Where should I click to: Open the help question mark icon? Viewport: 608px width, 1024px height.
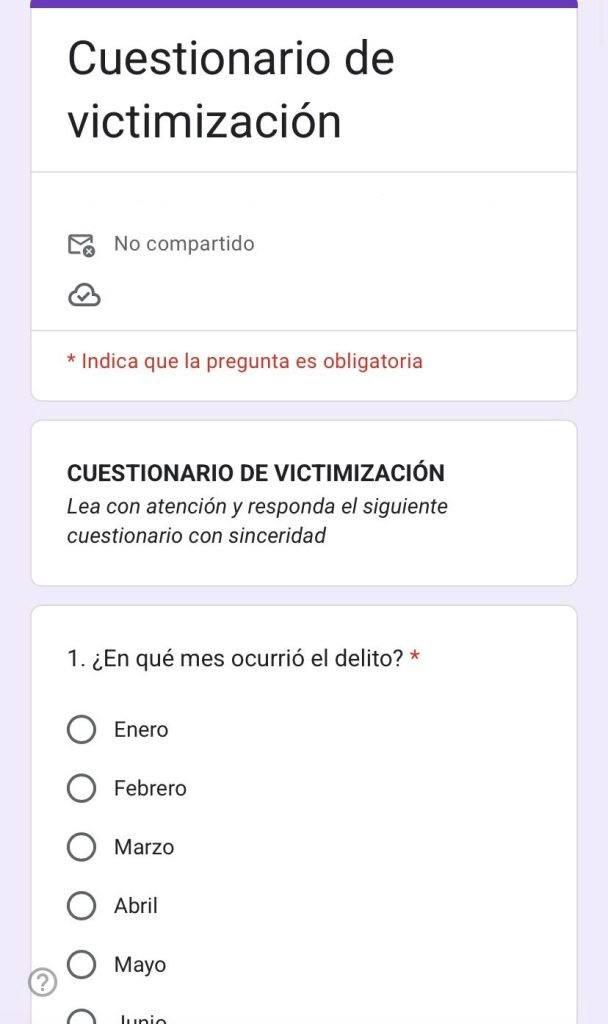point(42,983)
